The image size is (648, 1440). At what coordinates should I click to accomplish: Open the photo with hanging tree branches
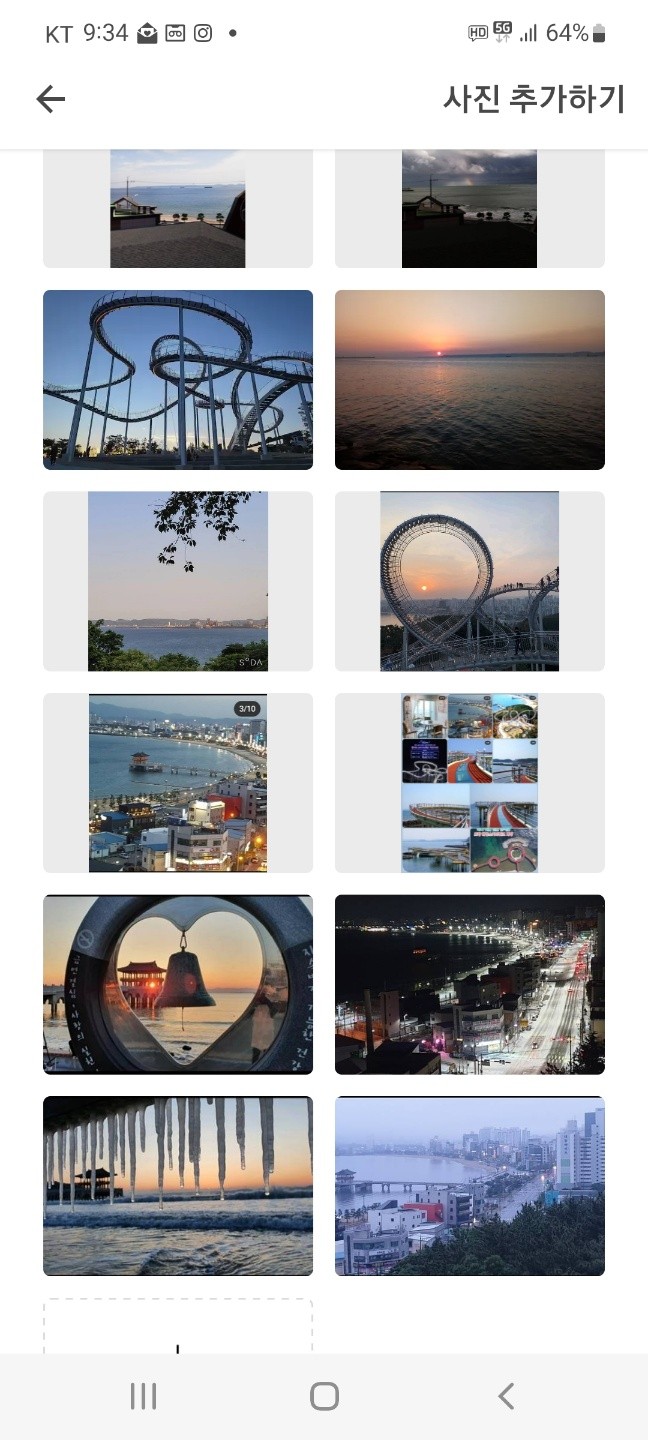(x=178, y=581)
